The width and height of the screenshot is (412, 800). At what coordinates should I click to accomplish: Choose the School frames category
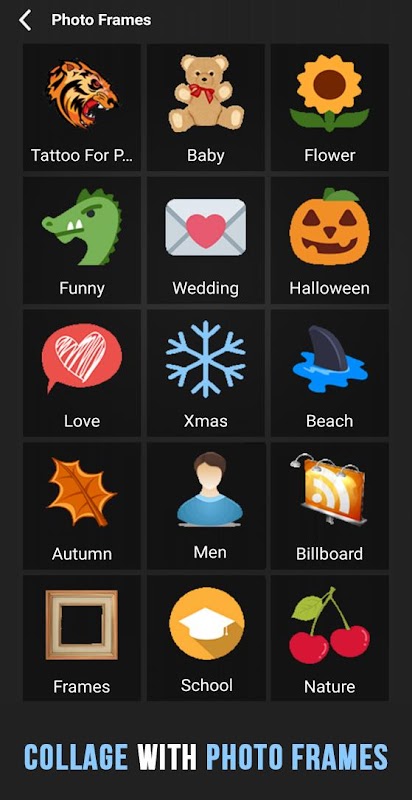tap(206, 638)
